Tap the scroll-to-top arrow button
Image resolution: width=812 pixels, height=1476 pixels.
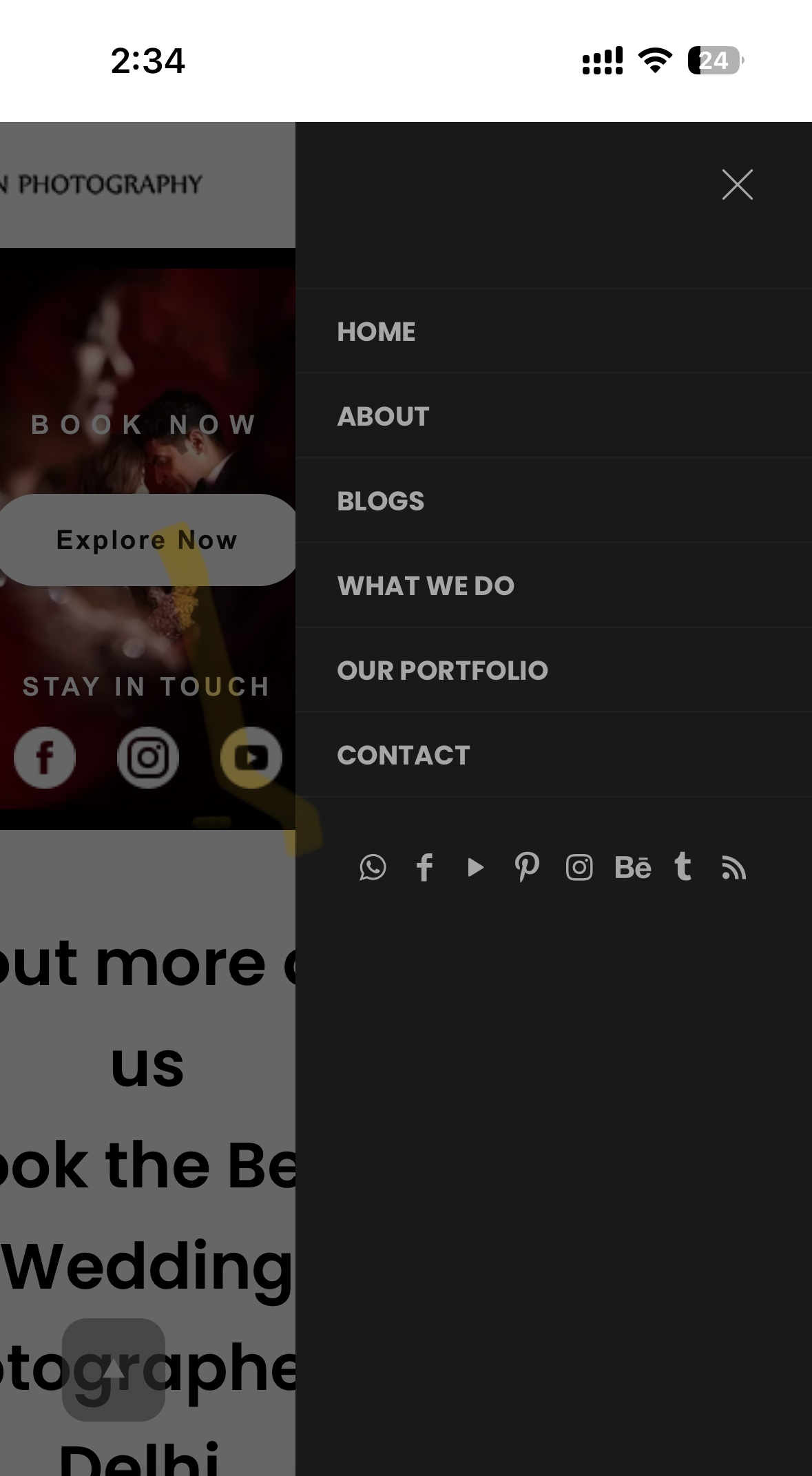pyautogui.click(x=114, y=1370)
